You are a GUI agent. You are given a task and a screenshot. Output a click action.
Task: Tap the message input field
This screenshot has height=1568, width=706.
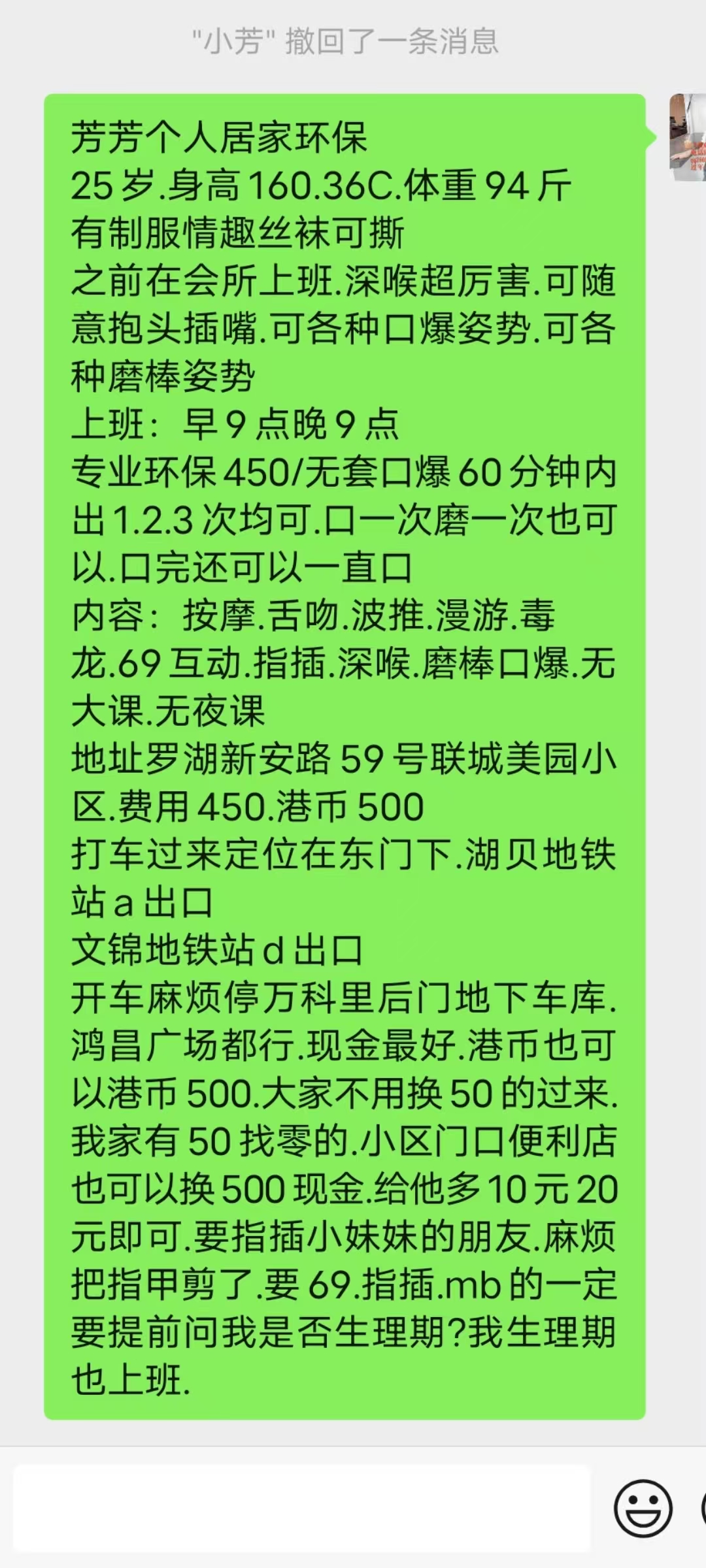tap(301, 1508)
